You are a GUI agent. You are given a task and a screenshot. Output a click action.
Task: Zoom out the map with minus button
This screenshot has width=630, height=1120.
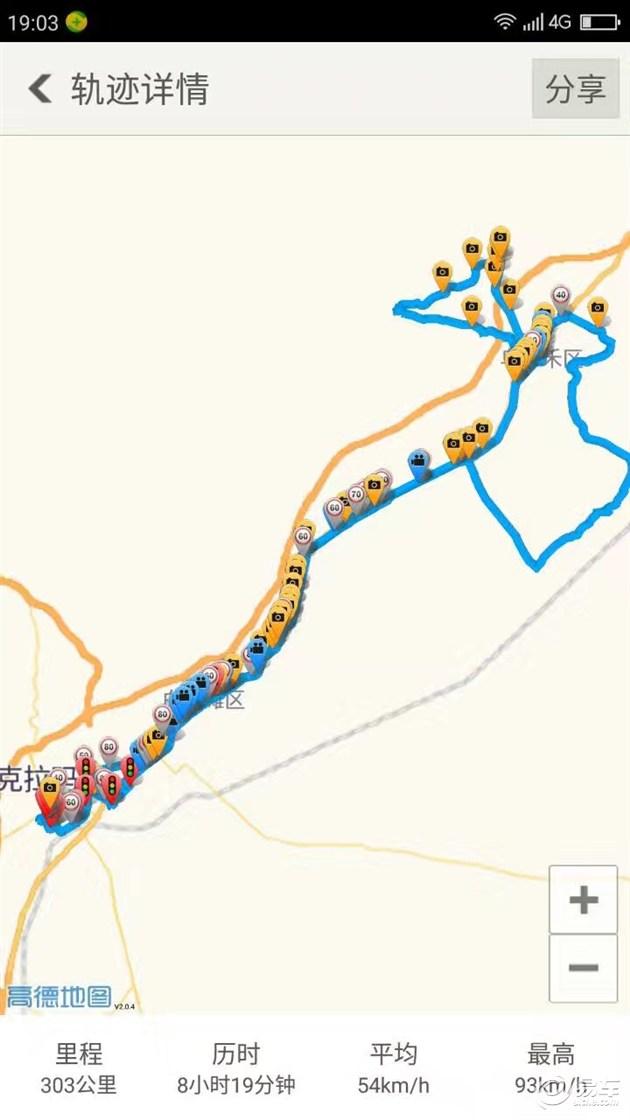(x=583, y=969)
